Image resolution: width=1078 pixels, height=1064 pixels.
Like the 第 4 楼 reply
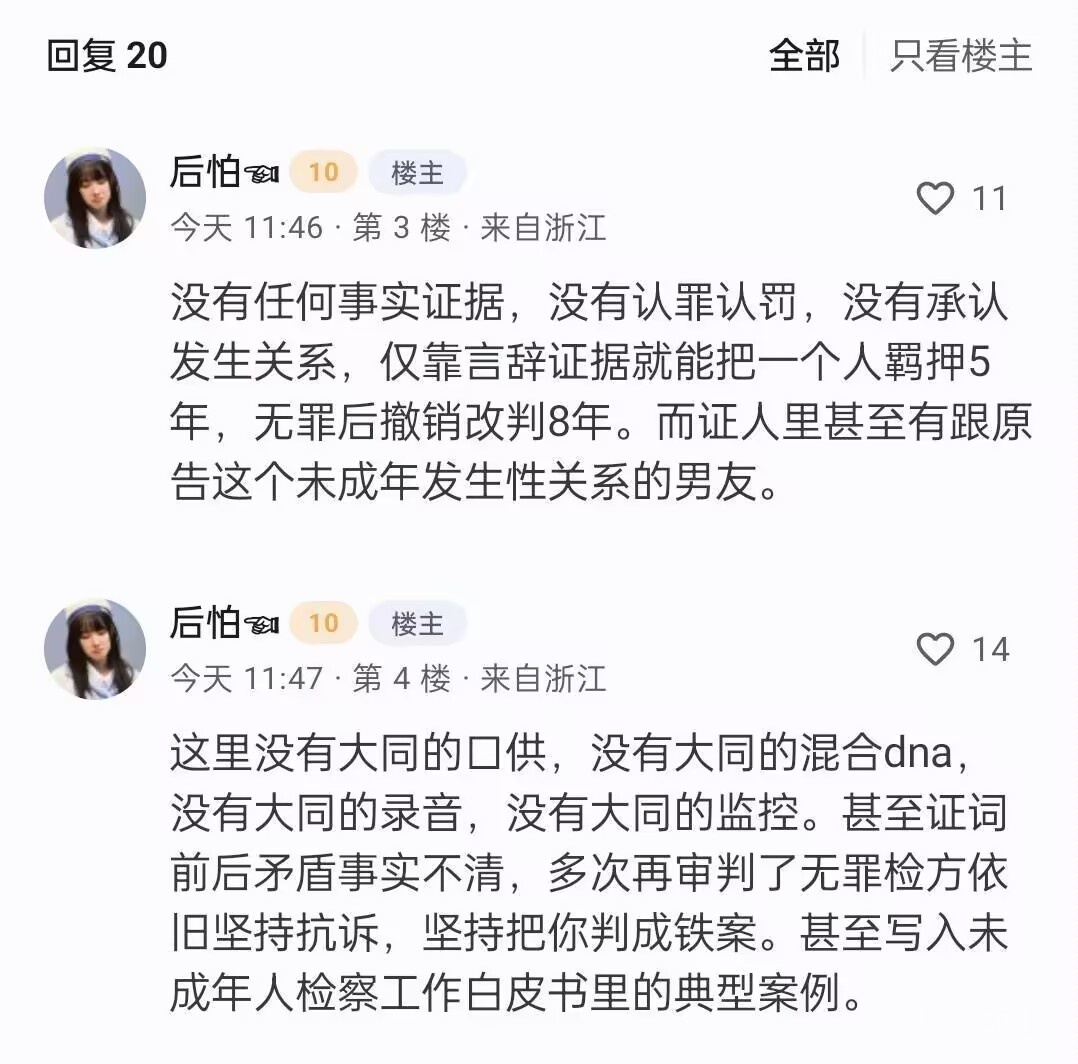click(x=936, y=650)
